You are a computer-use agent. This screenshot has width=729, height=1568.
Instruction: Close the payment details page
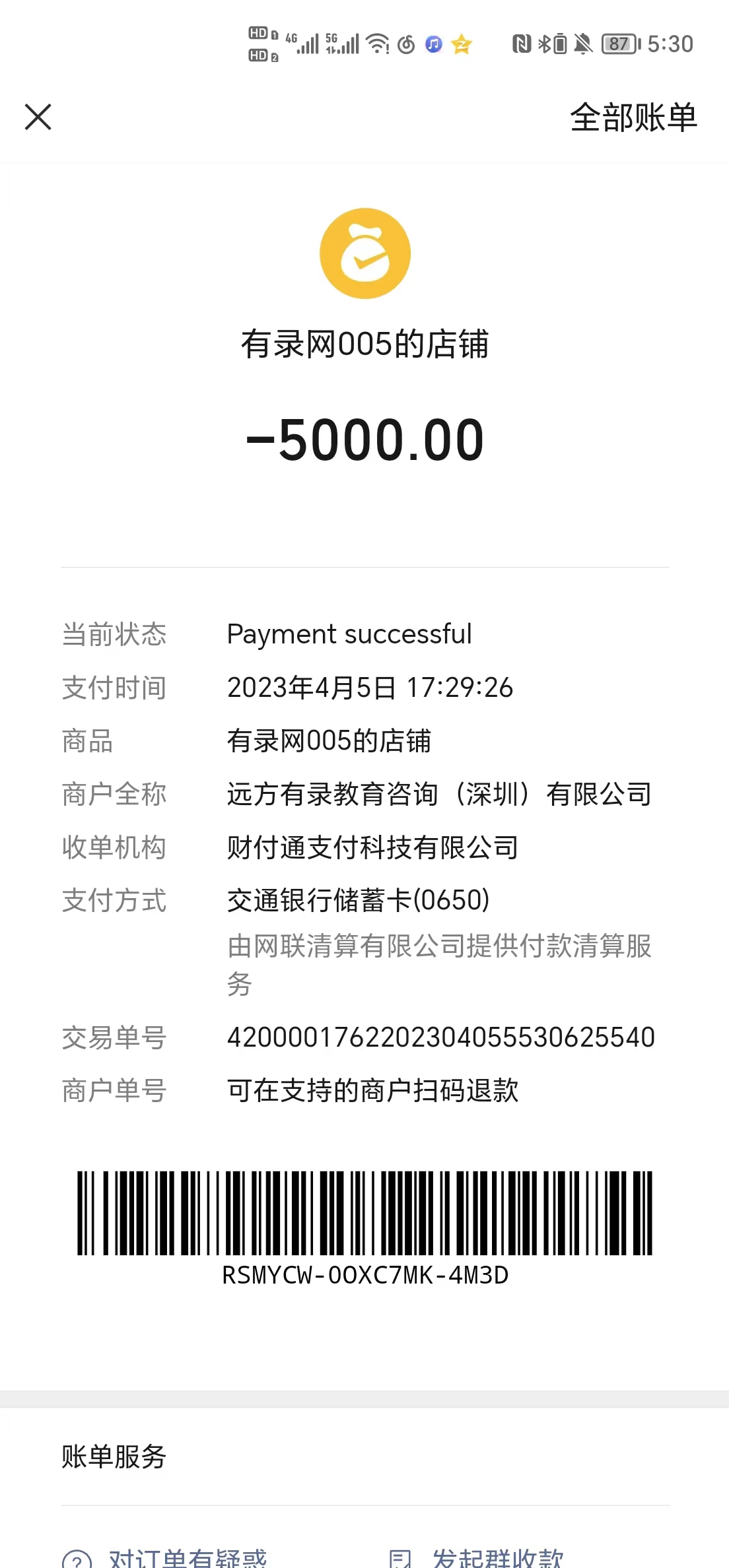pyautogui.click(x=38, y=117)
